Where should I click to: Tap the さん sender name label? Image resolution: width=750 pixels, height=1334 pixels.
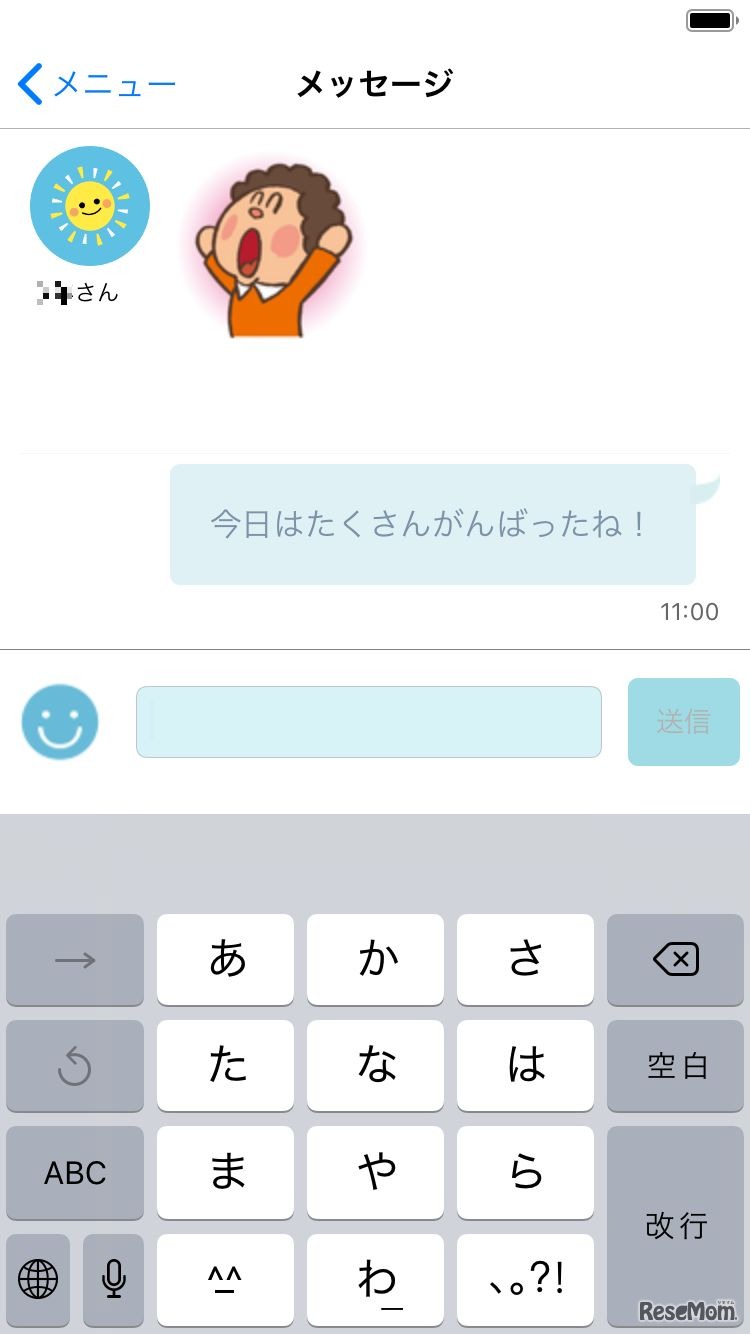click(x=76, y=292)
